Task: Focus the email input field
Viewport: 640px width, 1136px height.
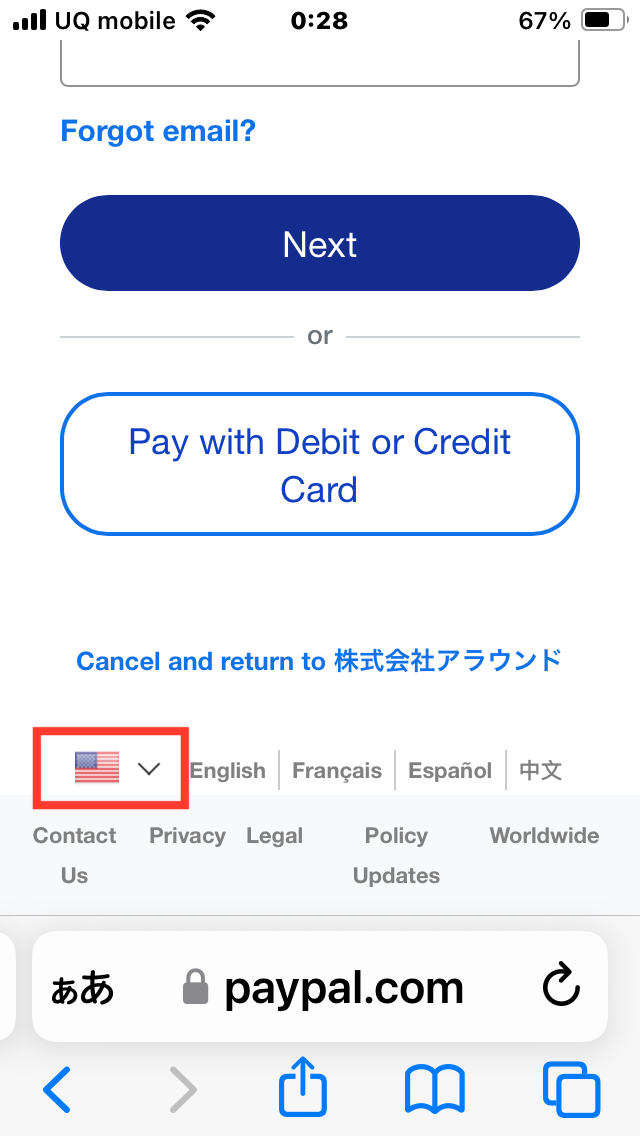Action: click(320, 64)
